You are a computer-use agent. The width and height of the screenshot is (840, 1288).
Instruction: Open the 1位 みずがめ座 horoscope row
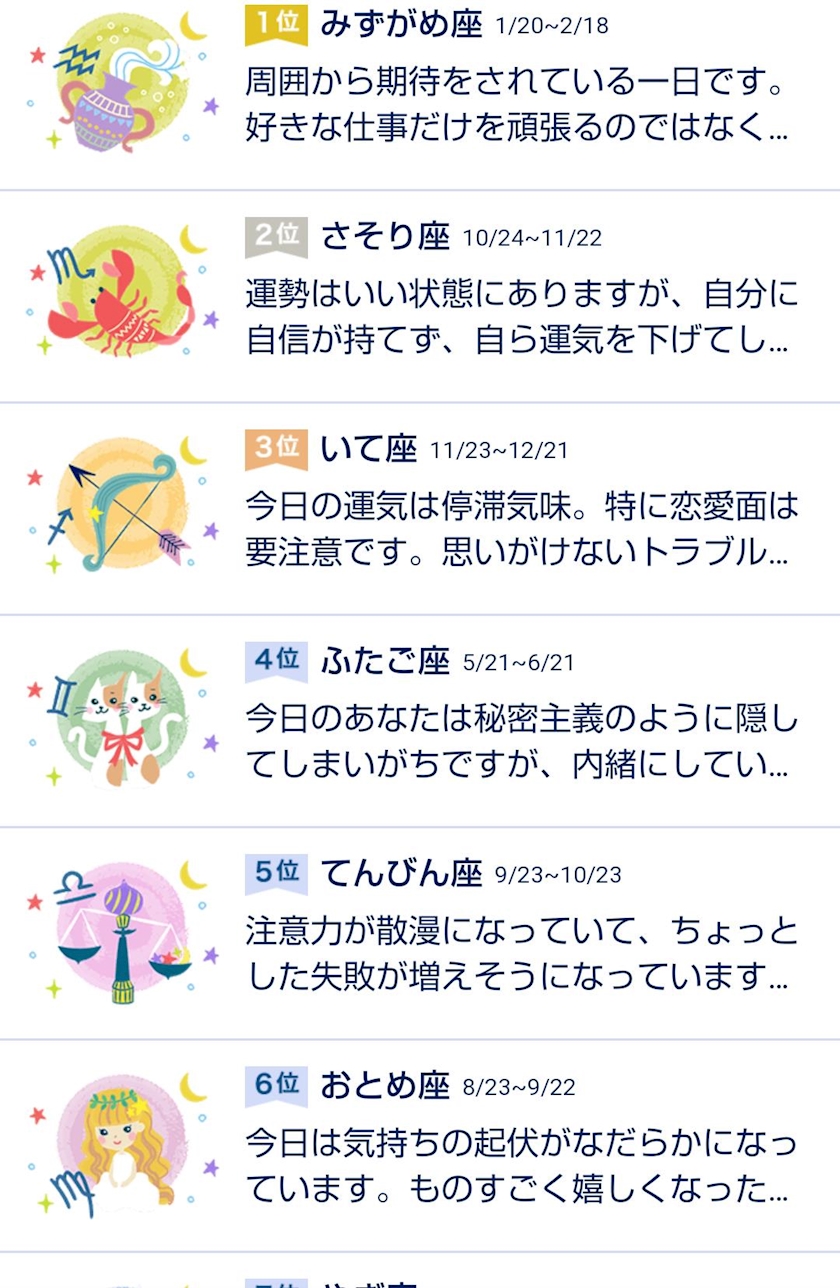(x=420, y=94)
